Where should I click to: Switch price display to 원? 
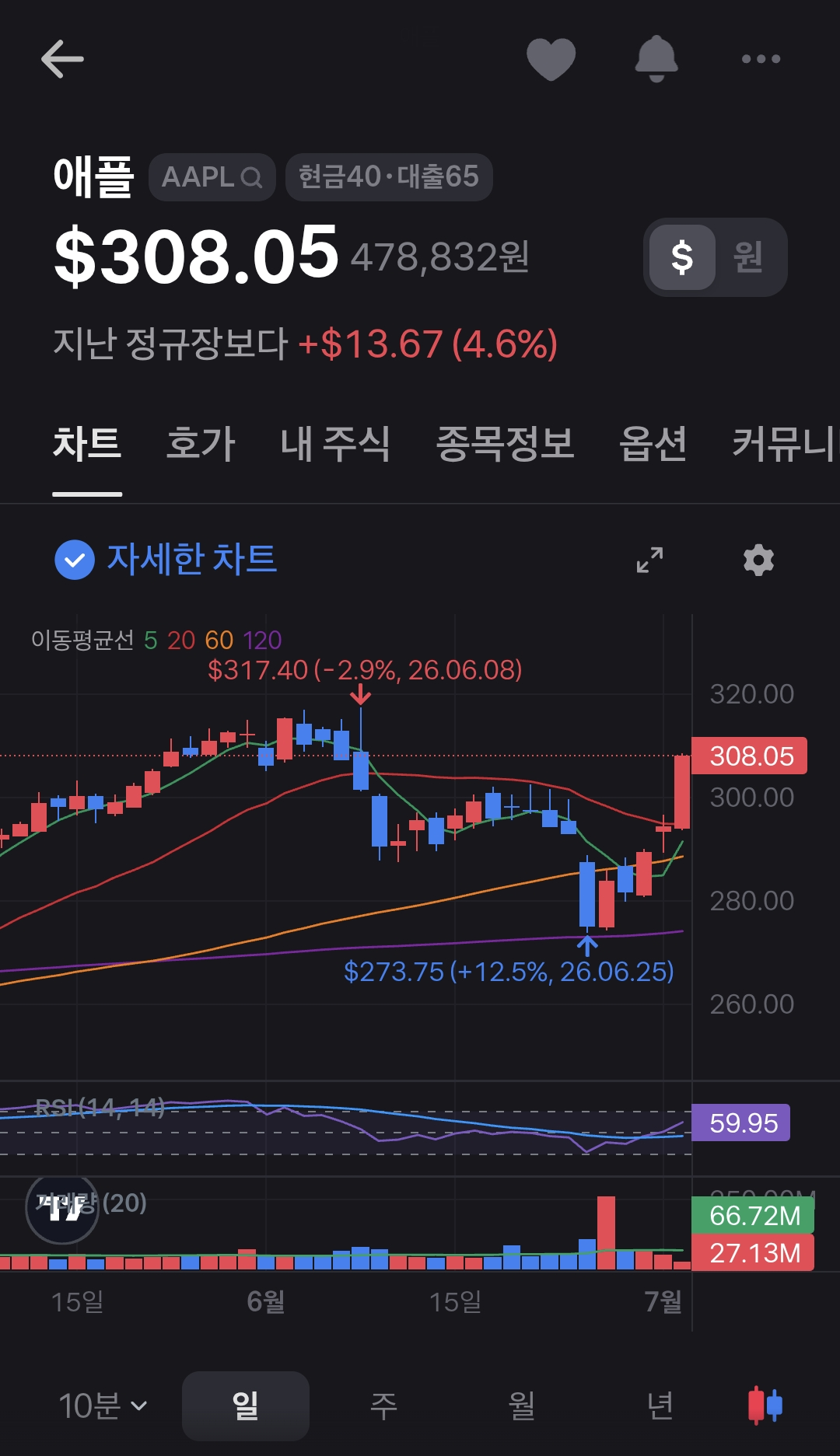tap(748, 257)
